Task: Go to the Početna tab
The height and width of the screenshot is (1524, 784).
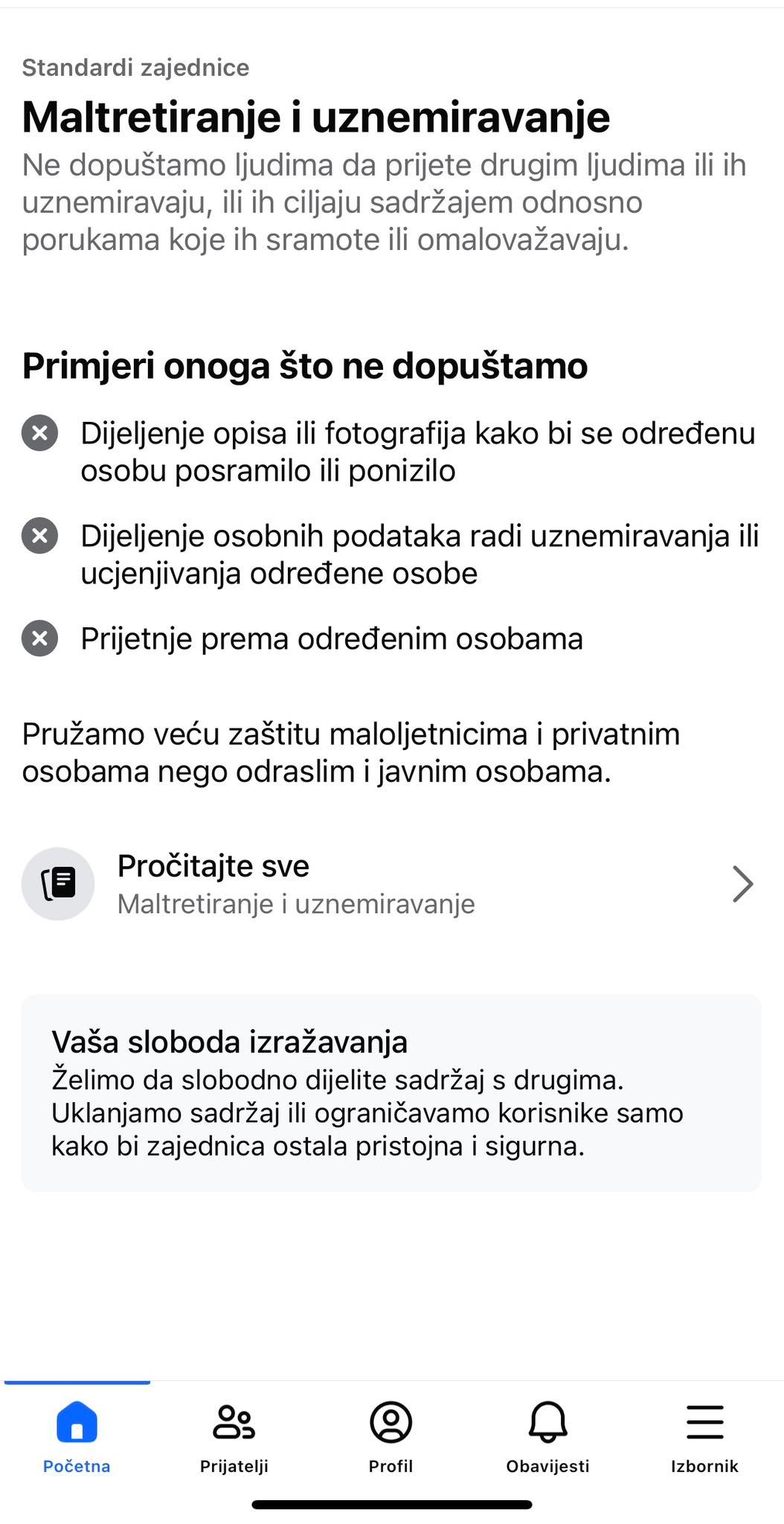Action: (77, 1437)
